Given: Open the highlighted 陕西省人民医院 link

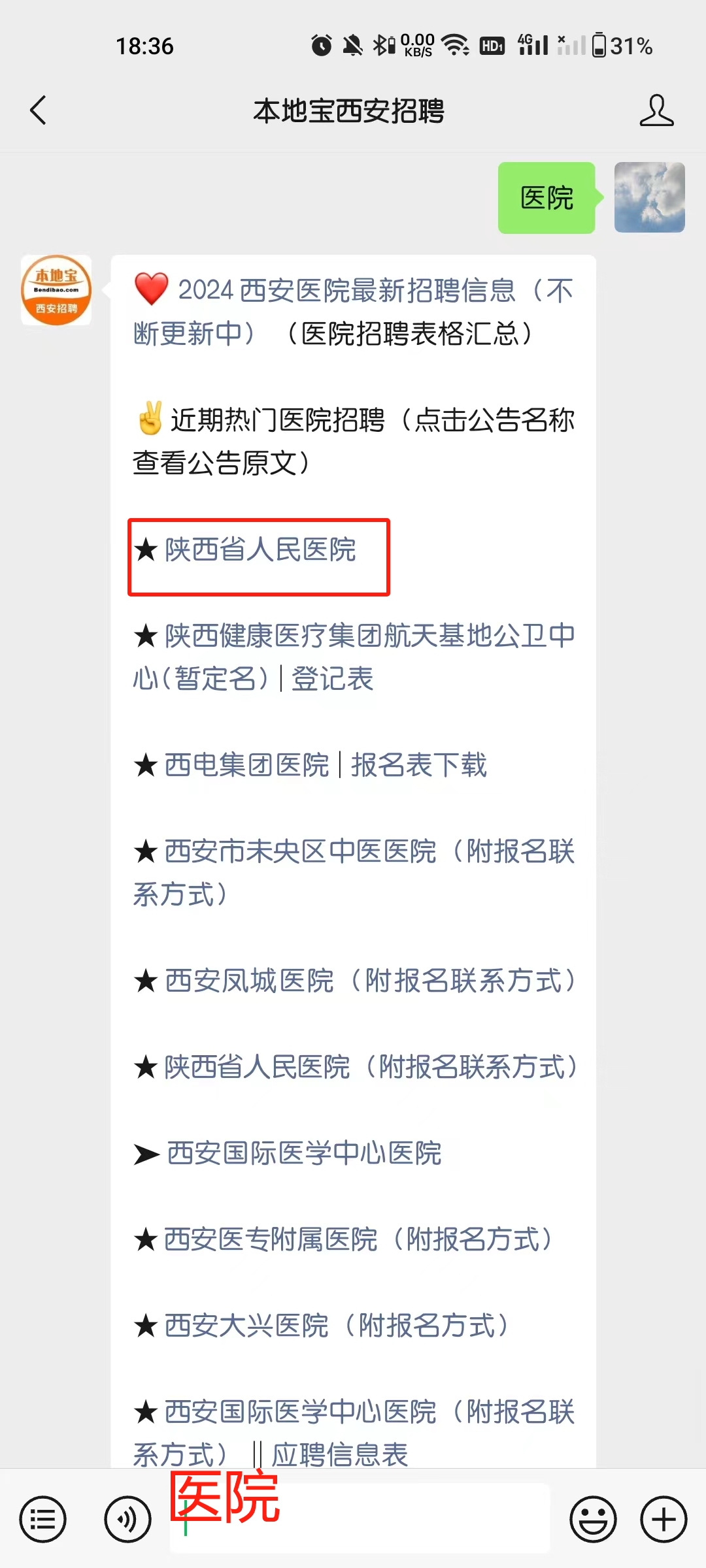Looking at the screenshot, I should coord(260,549).
